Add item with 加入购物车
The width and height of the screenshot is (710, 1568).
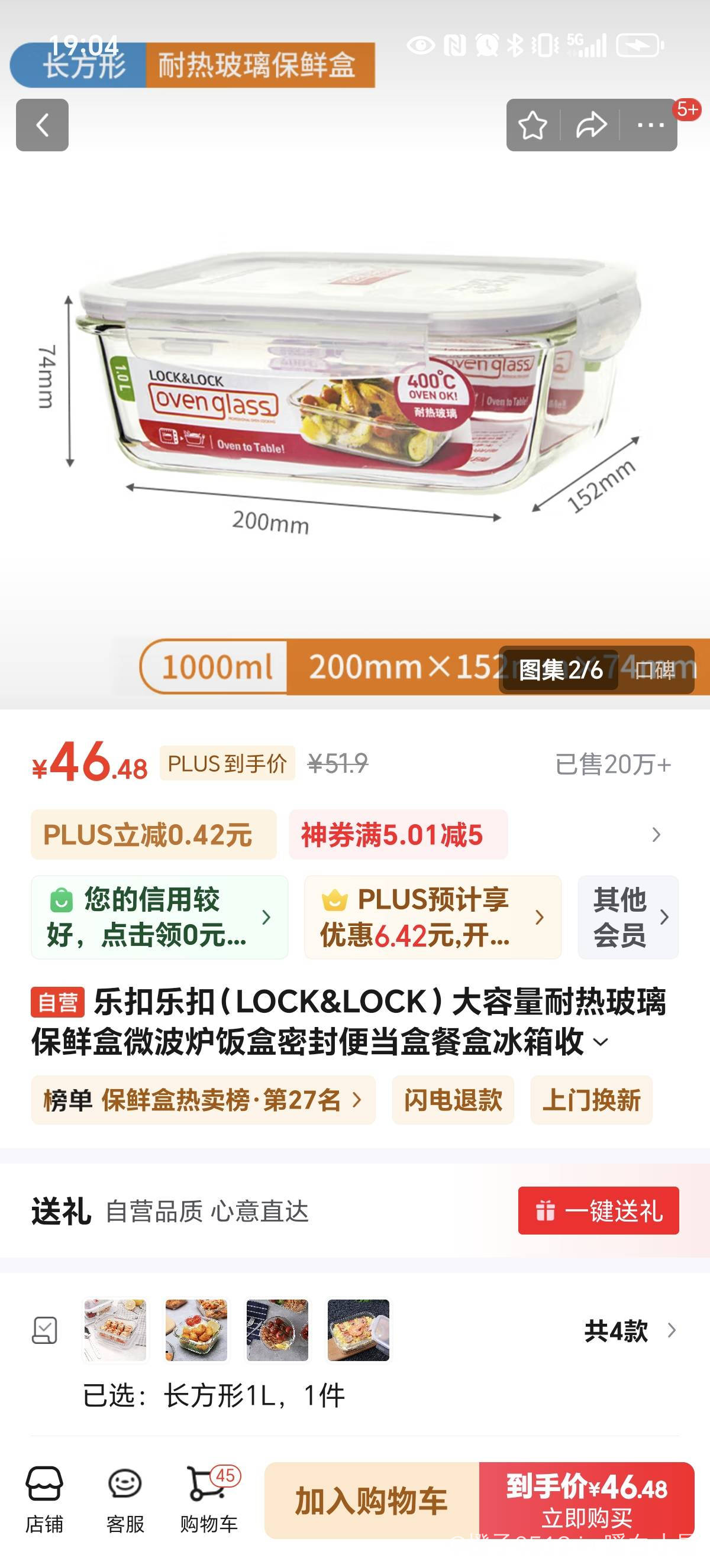[372, 1501]
